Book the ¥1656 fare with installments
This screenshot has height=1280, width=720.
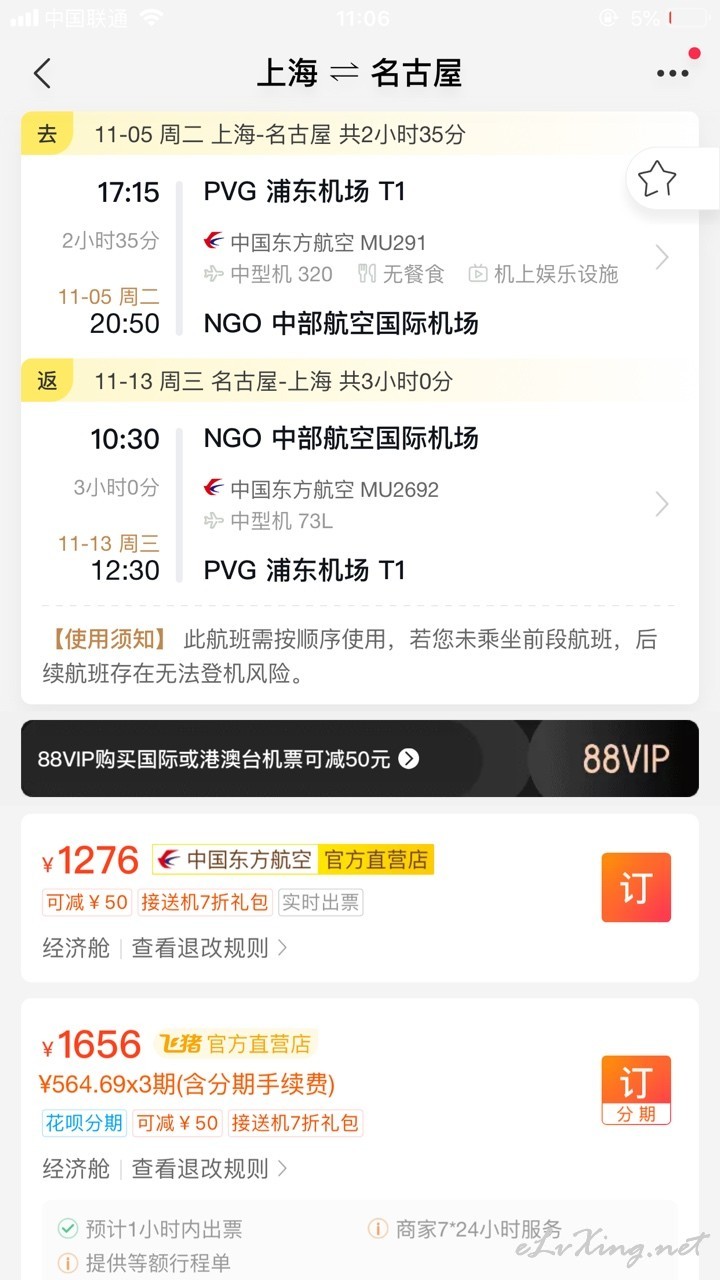point(636,1090)
